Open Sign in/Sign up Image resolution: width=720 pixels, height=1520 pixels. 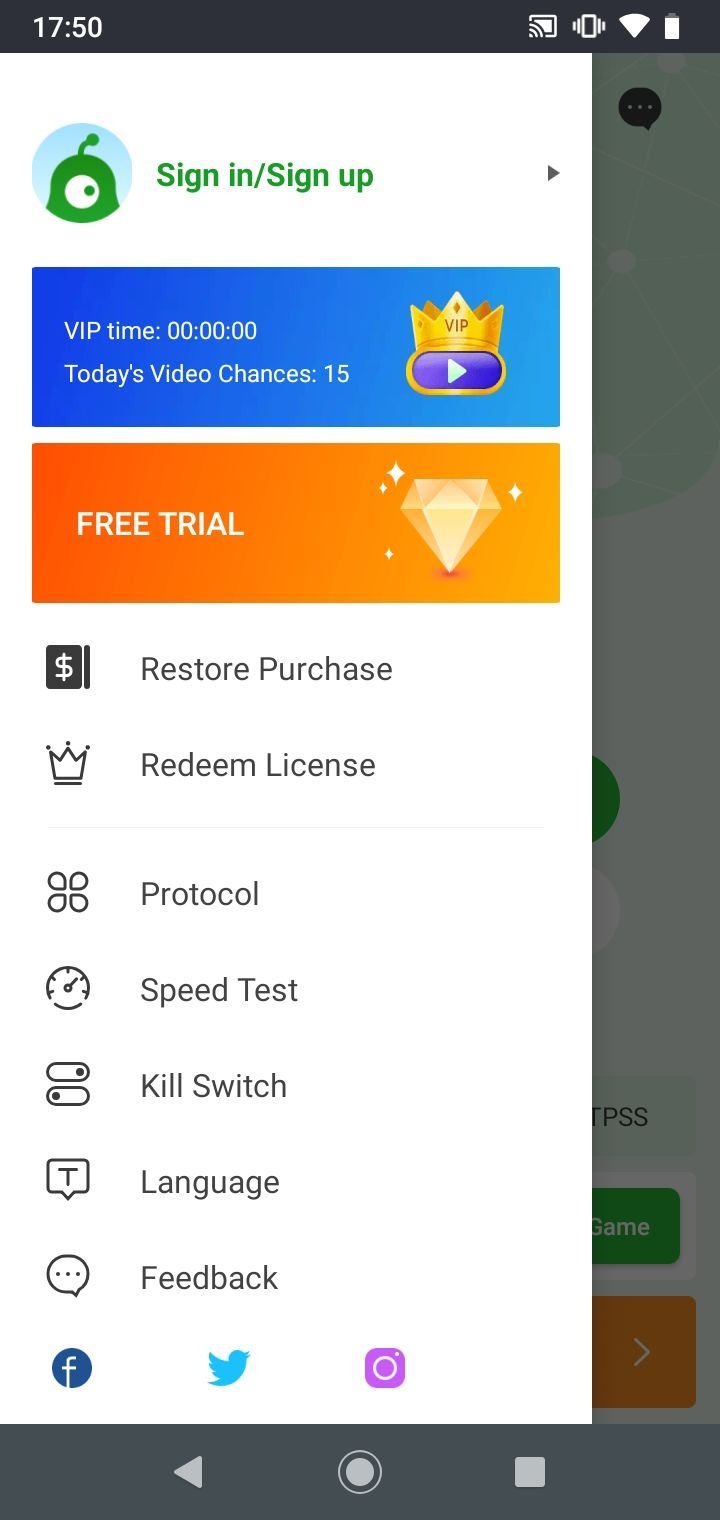(x=265, y=175)
